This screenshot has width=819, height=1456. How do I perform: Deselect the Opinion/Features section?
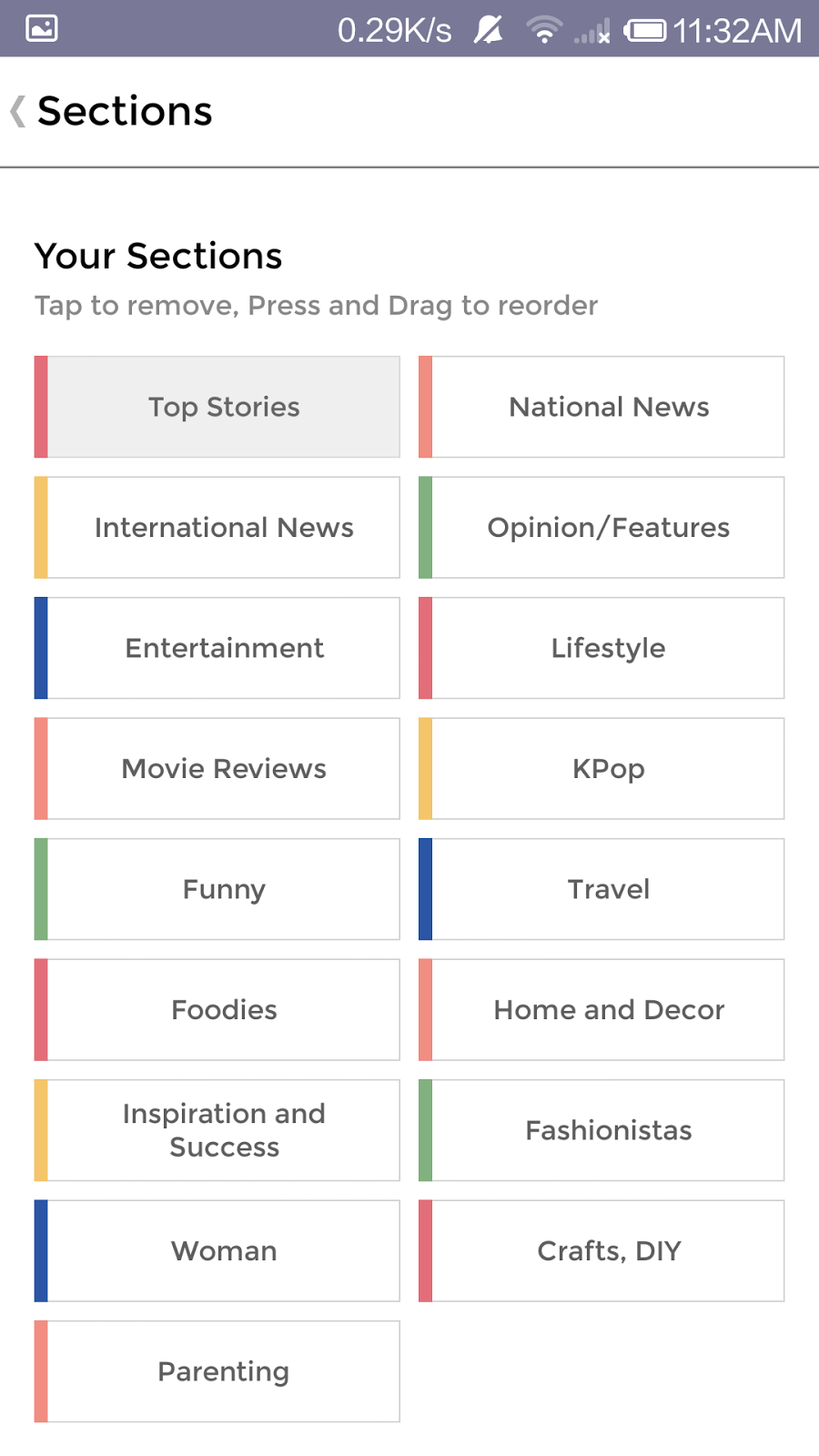608,528
